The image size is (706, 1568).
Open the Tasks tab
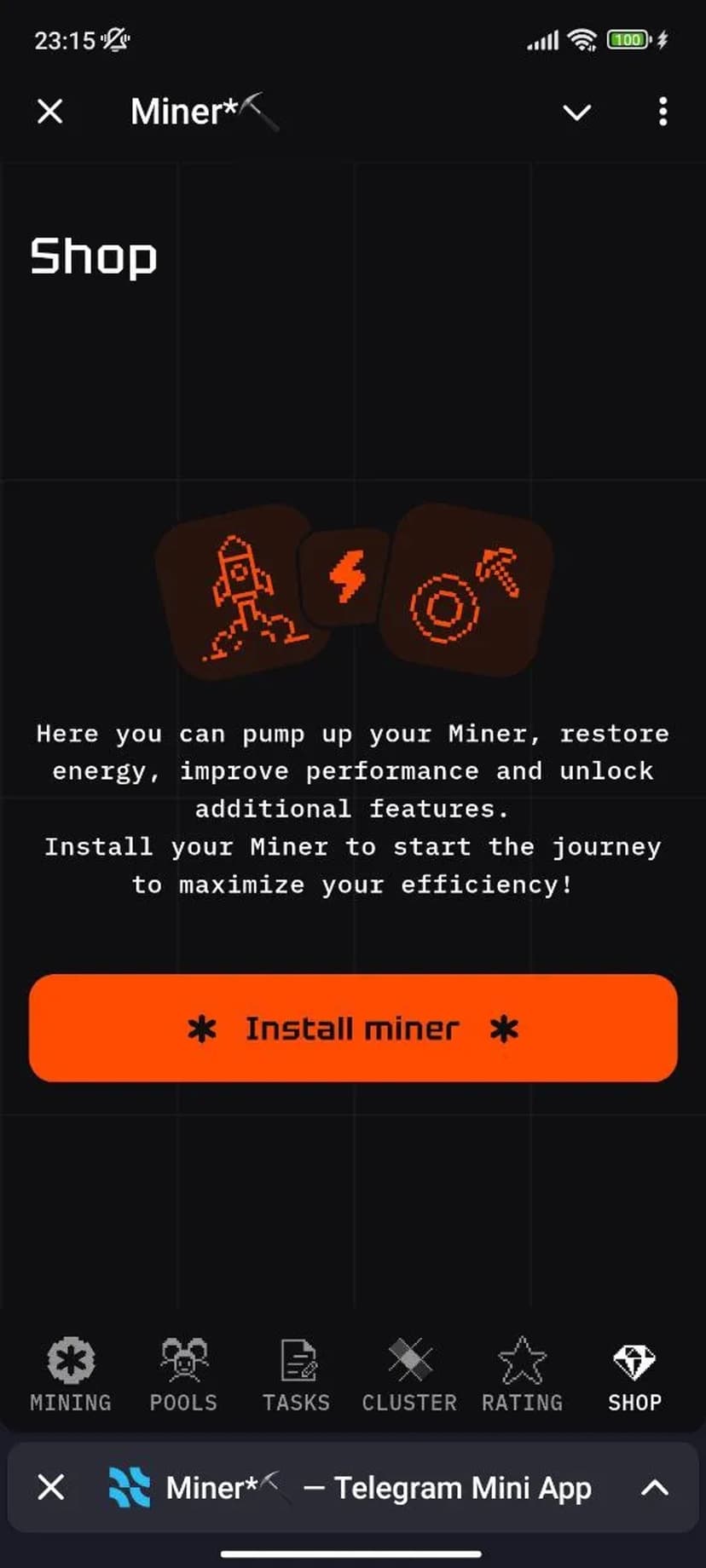pyautogui.click(x=297, y=1374)
